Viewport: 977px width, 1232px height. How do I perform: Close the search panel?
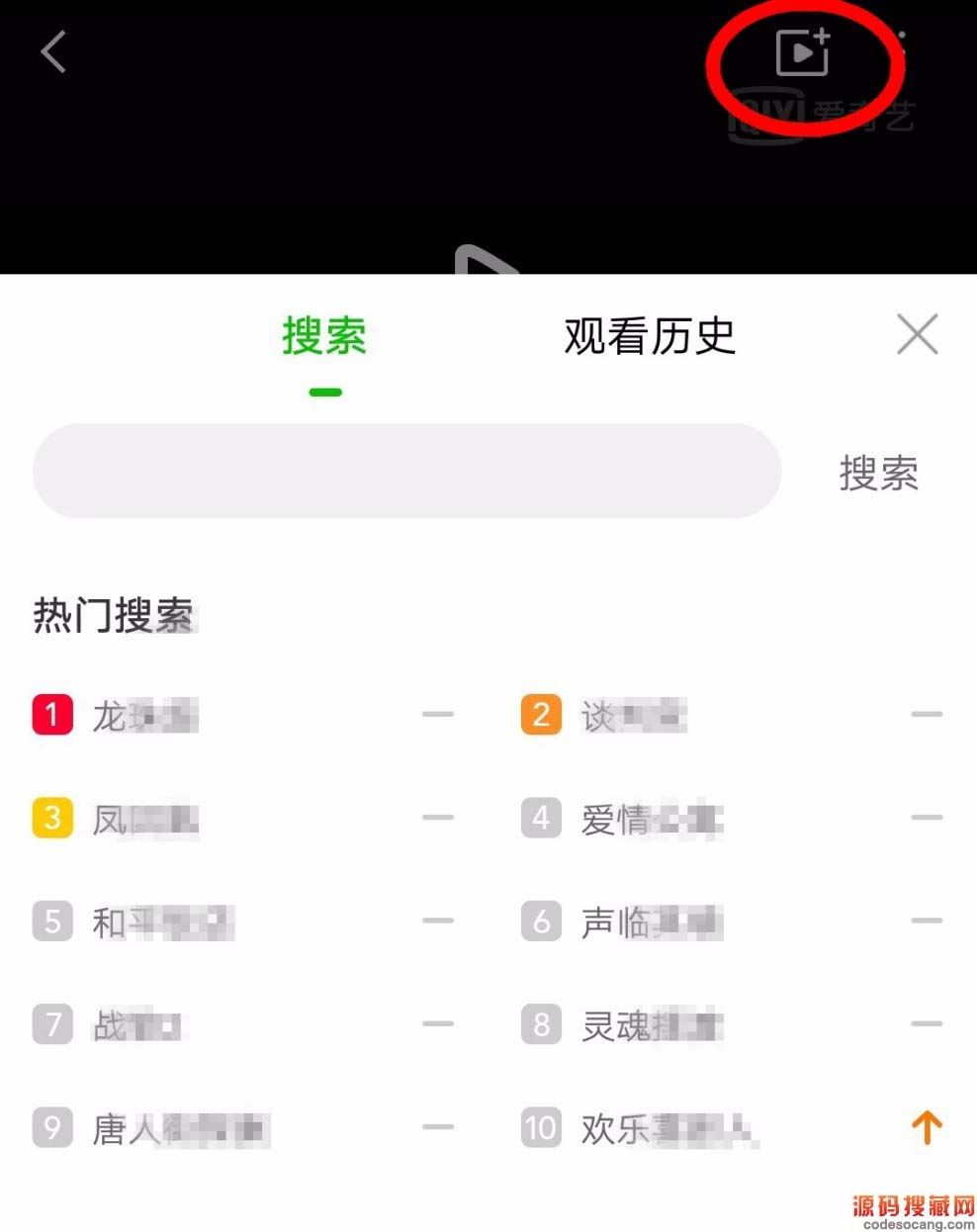[x=917, y=334]
